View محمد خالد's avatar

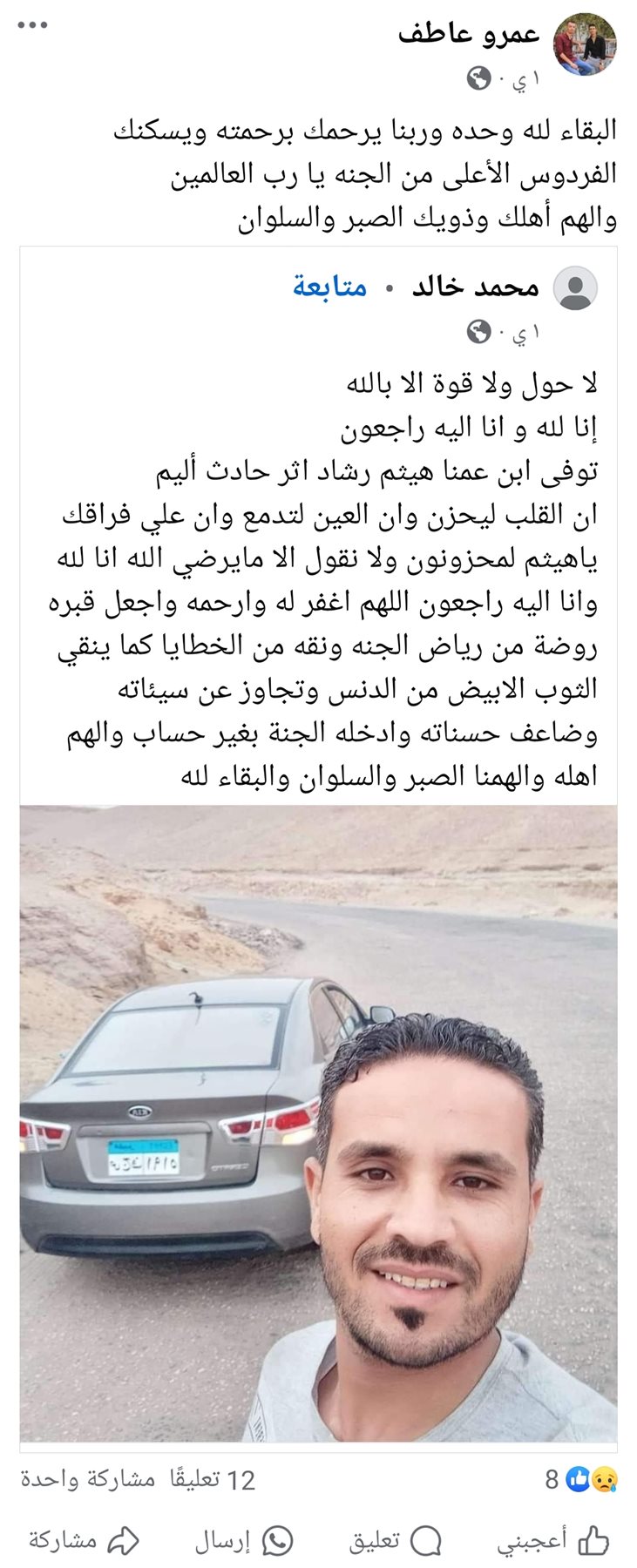point(576,288)
